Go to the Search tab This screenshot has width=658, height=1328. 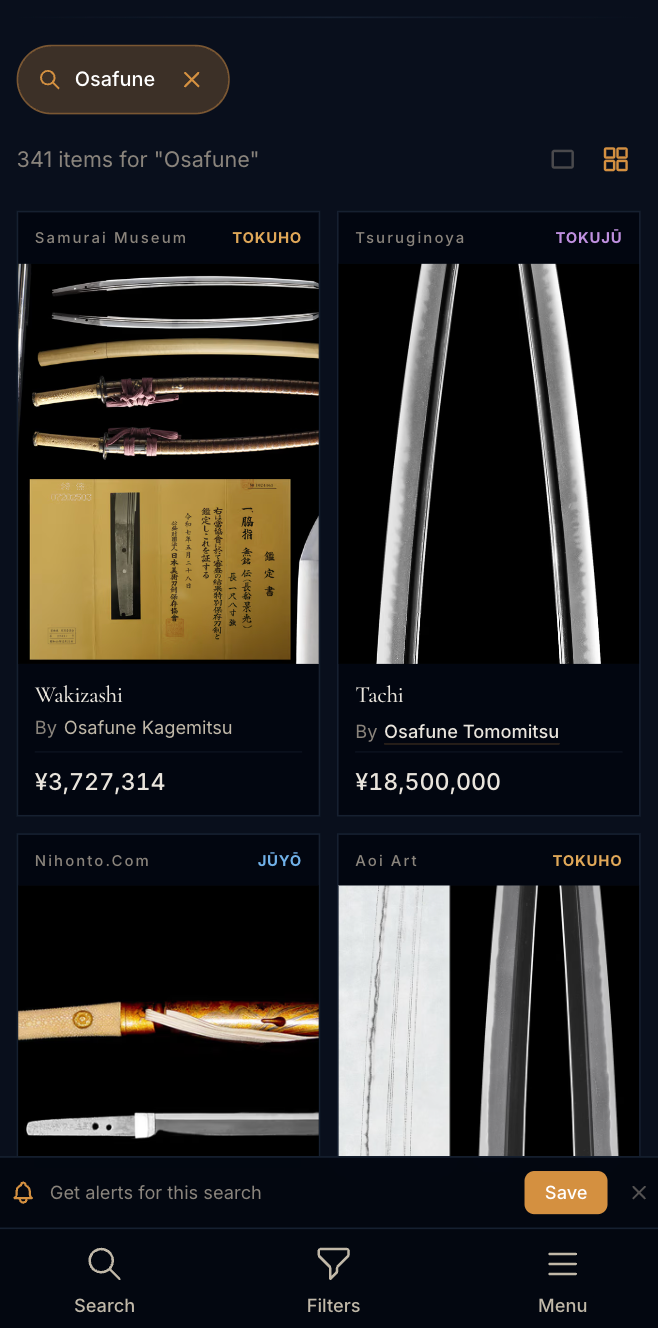coord(104,1280)
